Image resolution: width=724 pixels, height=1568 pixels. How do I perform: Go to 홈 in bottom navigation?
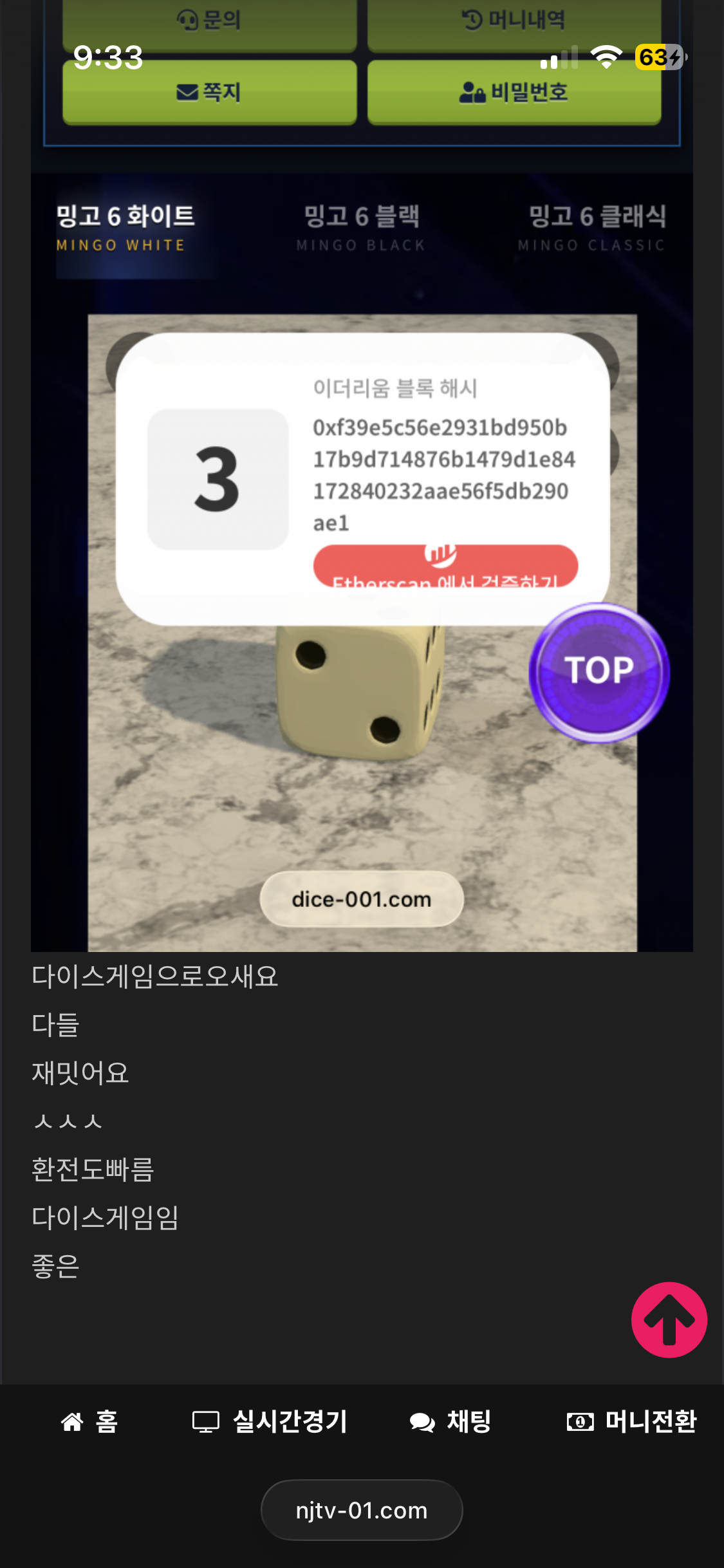tap(89, 1421)
